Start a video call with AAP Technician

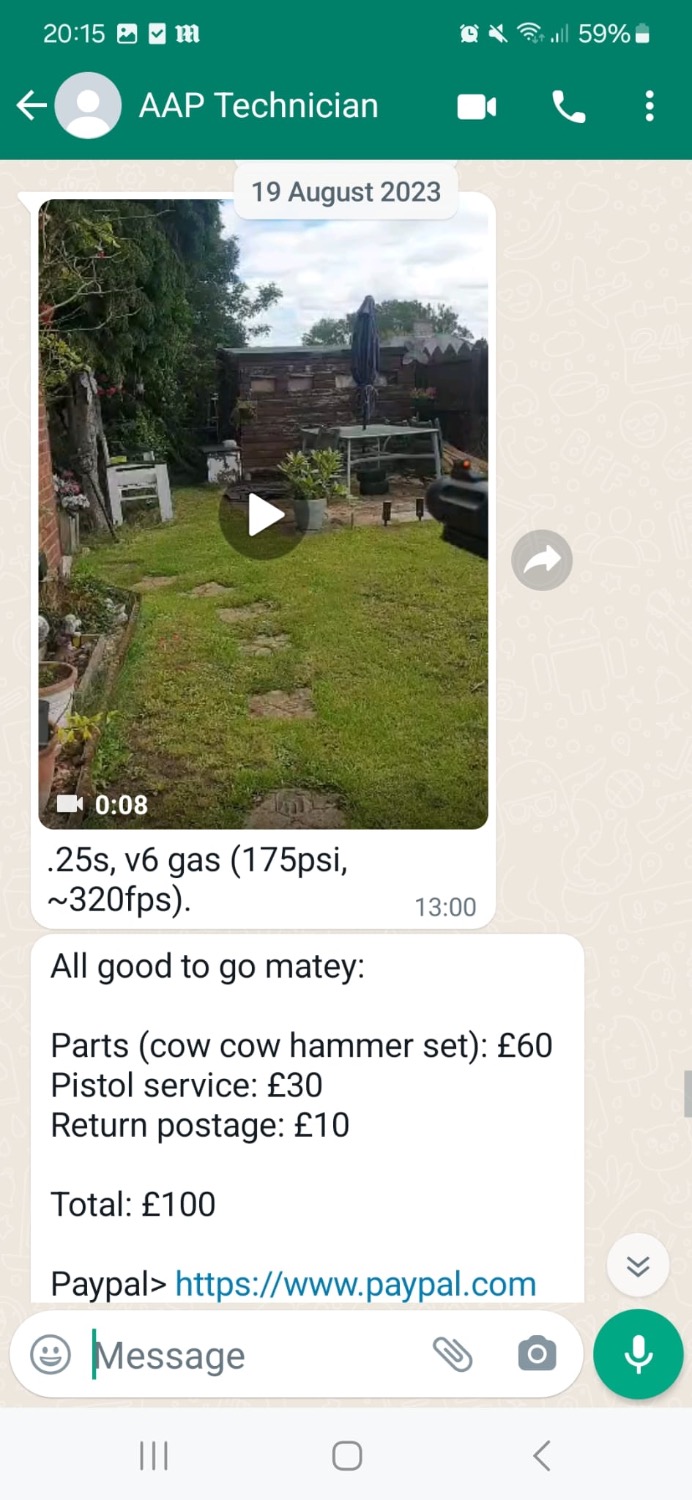coord(477,107)
